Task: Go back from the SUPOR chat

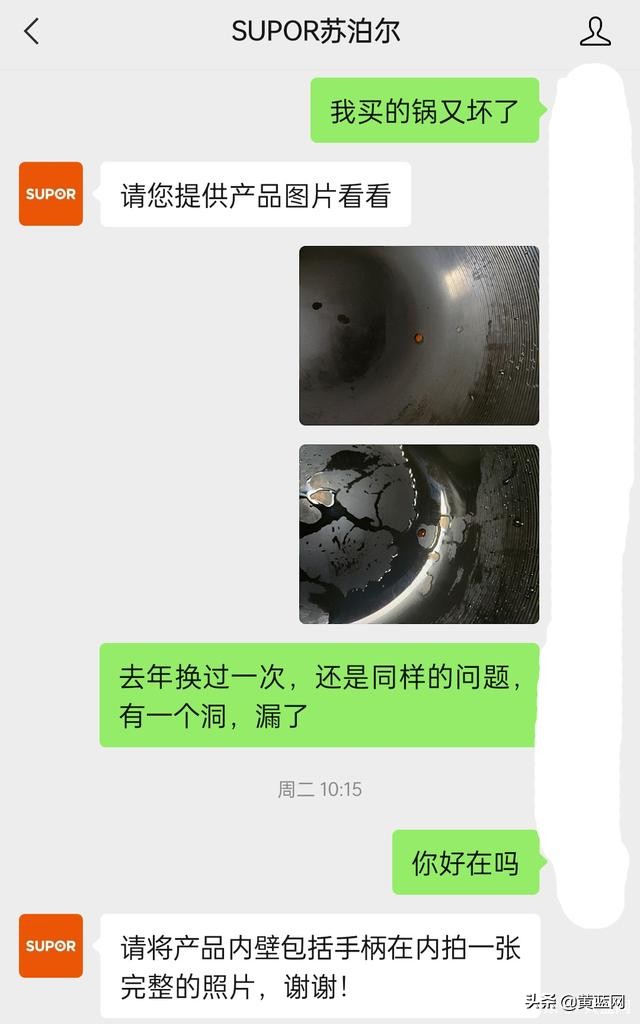Action: 31,31
